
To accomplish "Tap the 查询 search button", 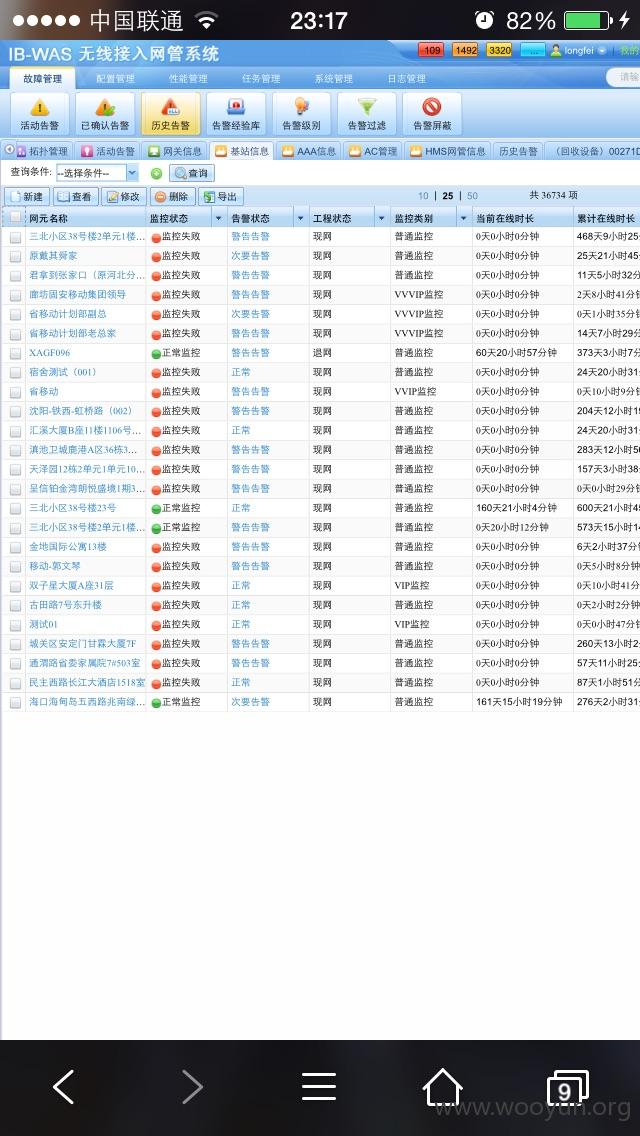I will click(192, 173).
